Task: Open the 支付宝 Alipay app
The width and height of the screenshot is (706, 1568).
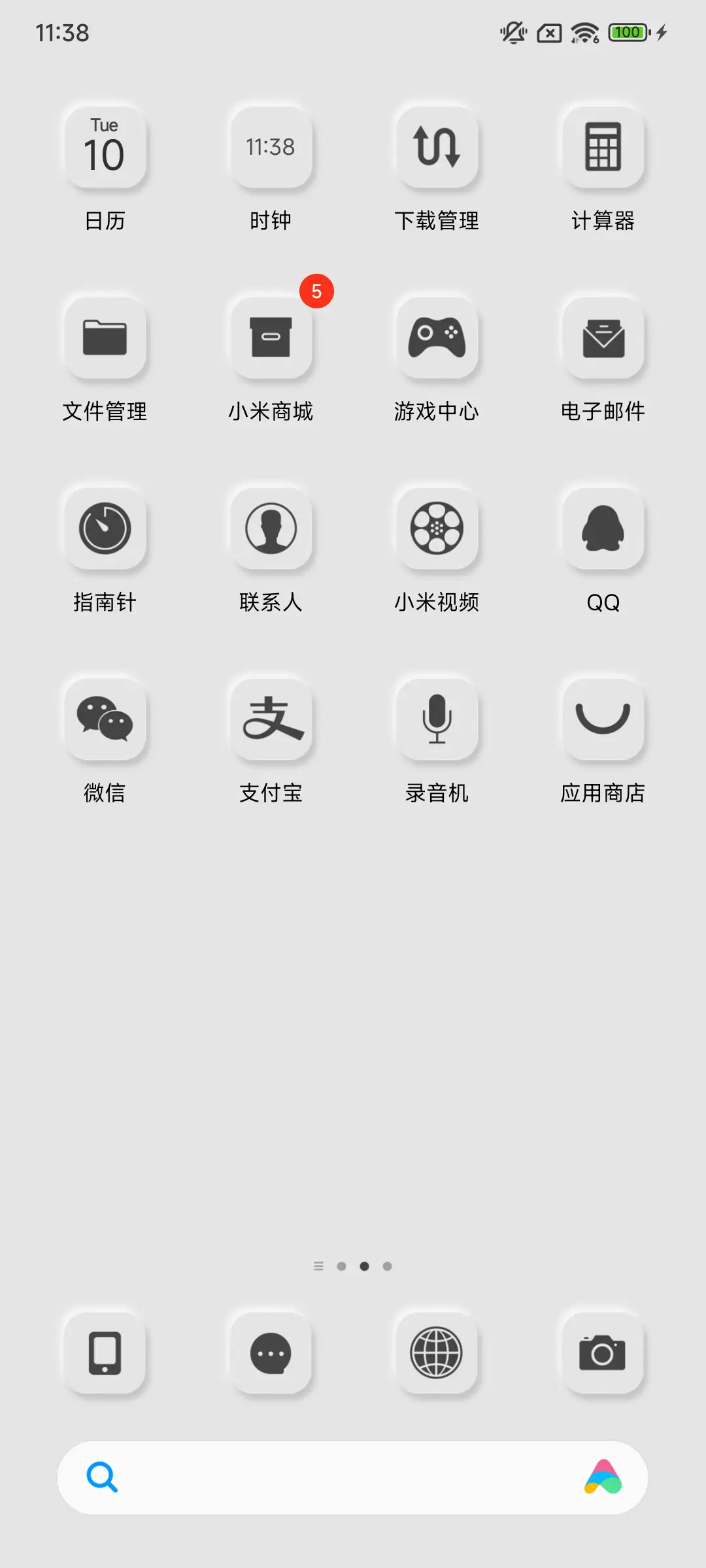Action: tap(272, 720)
